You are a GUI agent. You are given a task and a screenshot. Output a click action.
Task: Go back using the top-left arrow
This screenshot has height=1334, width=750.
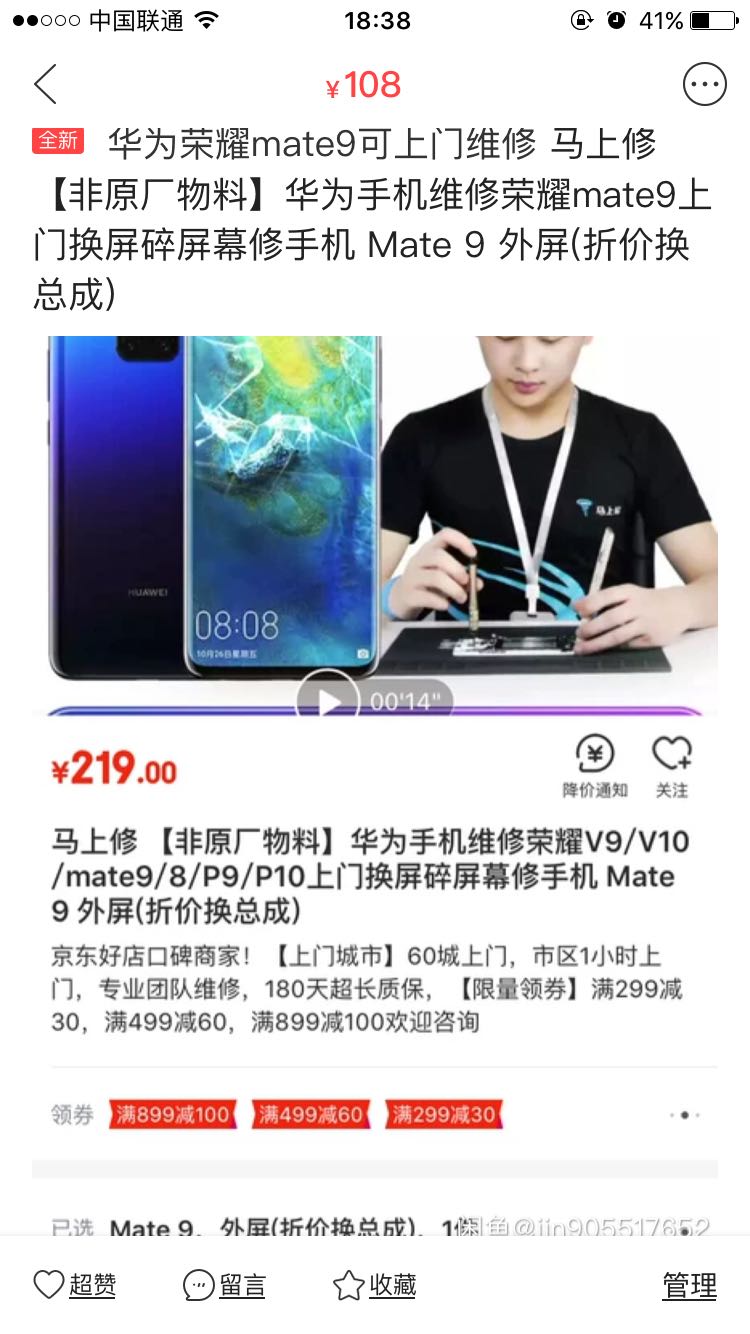(45, 85)
